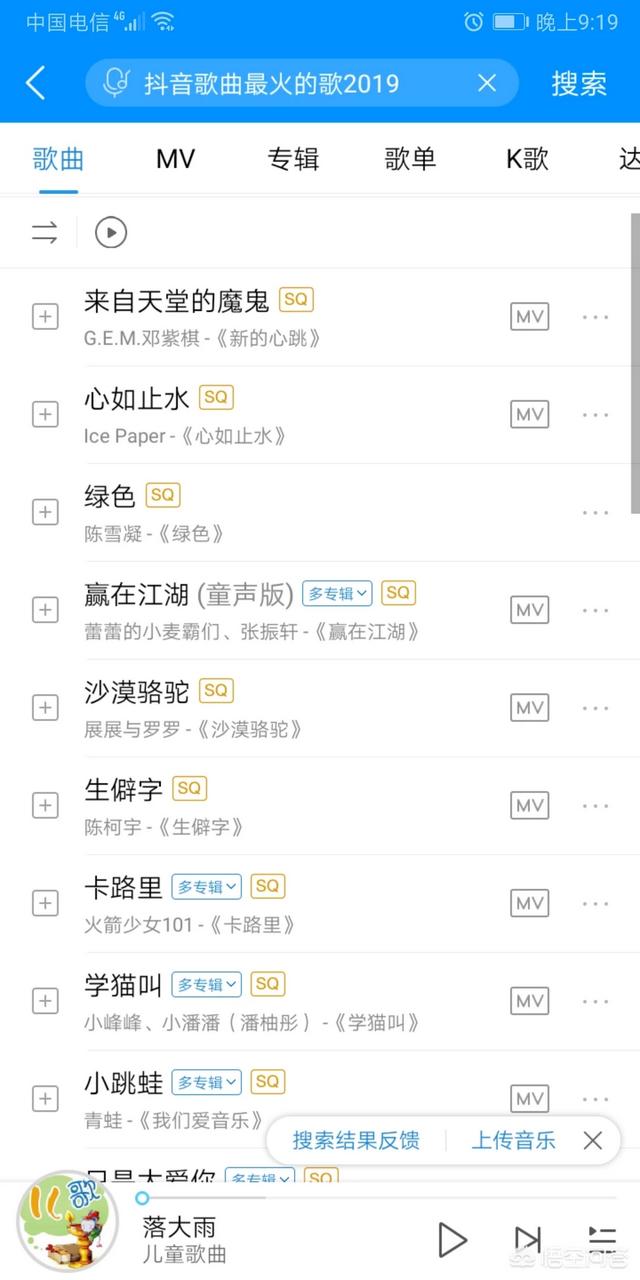This screenshot has width=640, height=1280.
Task: Tap 上传音乐 in the floating bar
Action: [513, 1140]
